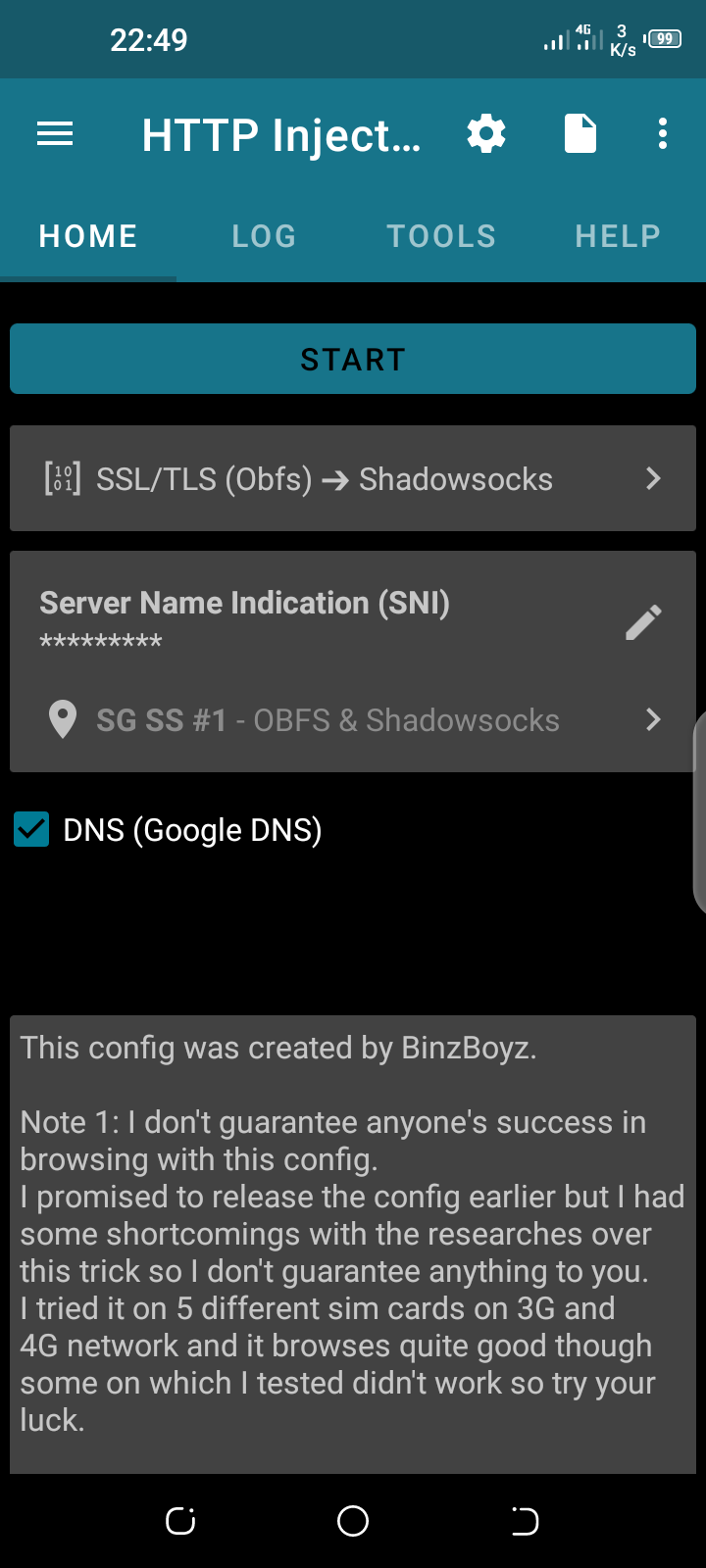
Task: Open settings gear in app bar
Action: [x=486, y=134]
